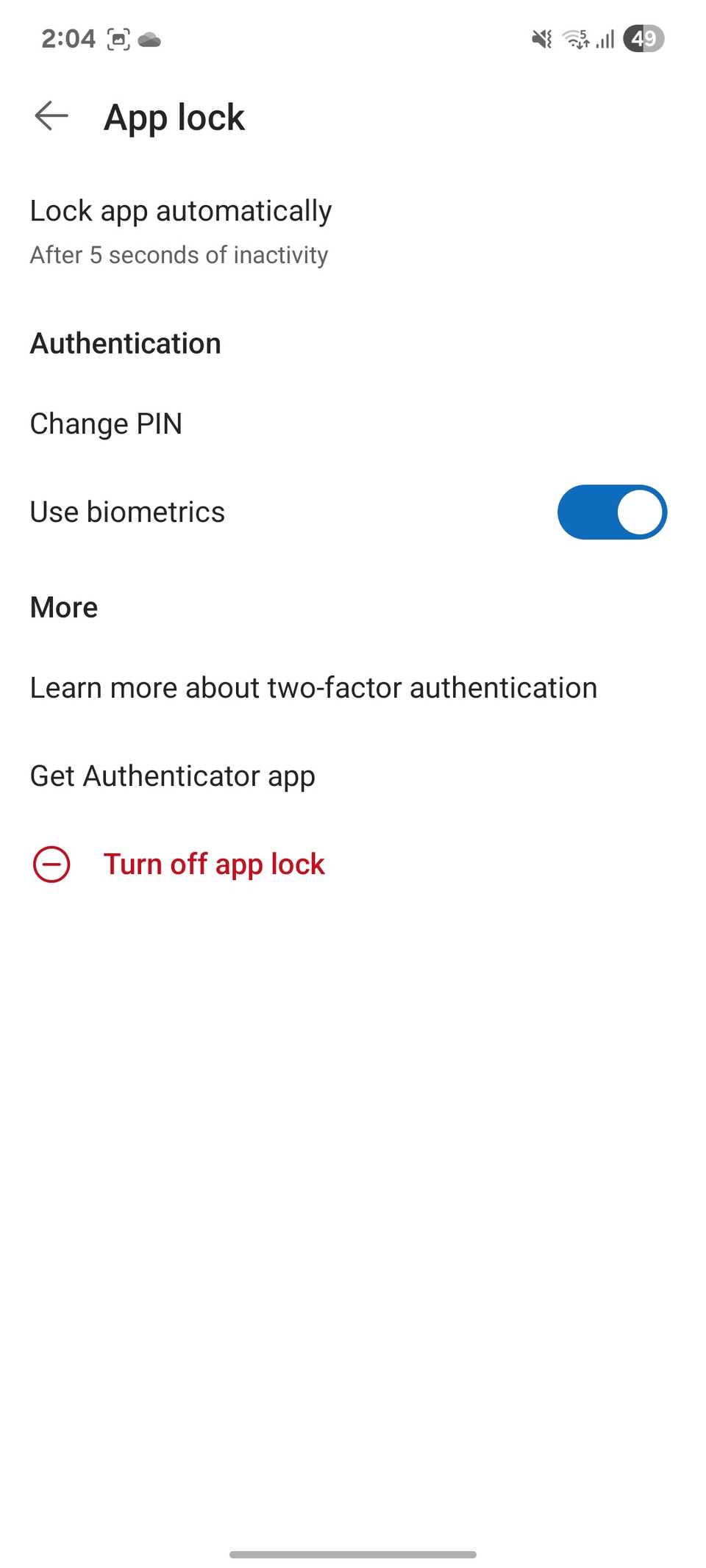706x1568 pixels.
Task: Tap the screen capture notification icon
Action: (118, 38)
